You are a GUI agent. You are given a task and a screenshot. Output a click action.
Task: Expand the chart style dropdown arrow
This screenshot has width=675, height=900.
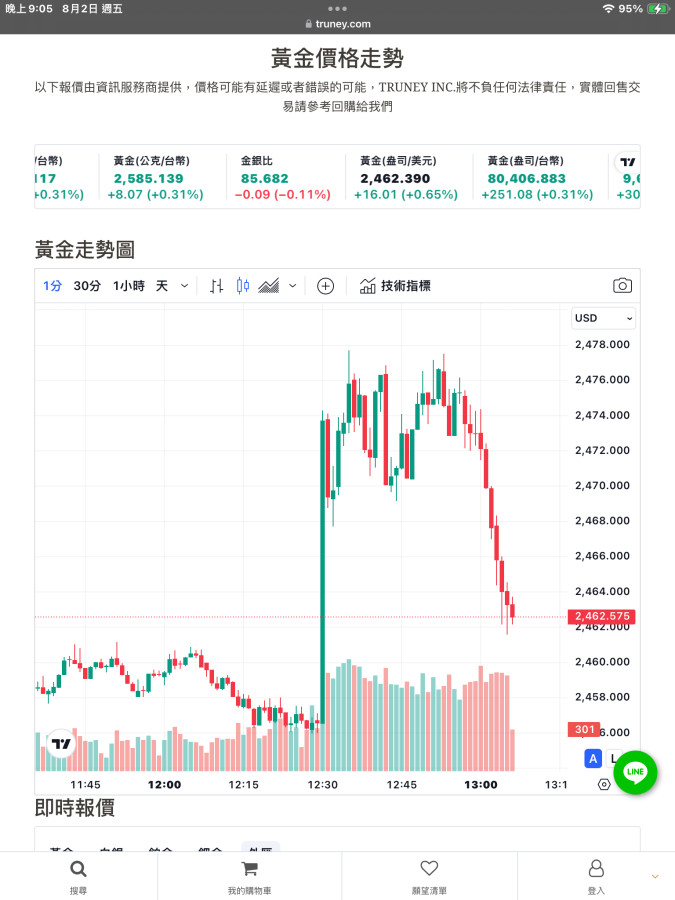pyautogui.click(x=292, y=286)
